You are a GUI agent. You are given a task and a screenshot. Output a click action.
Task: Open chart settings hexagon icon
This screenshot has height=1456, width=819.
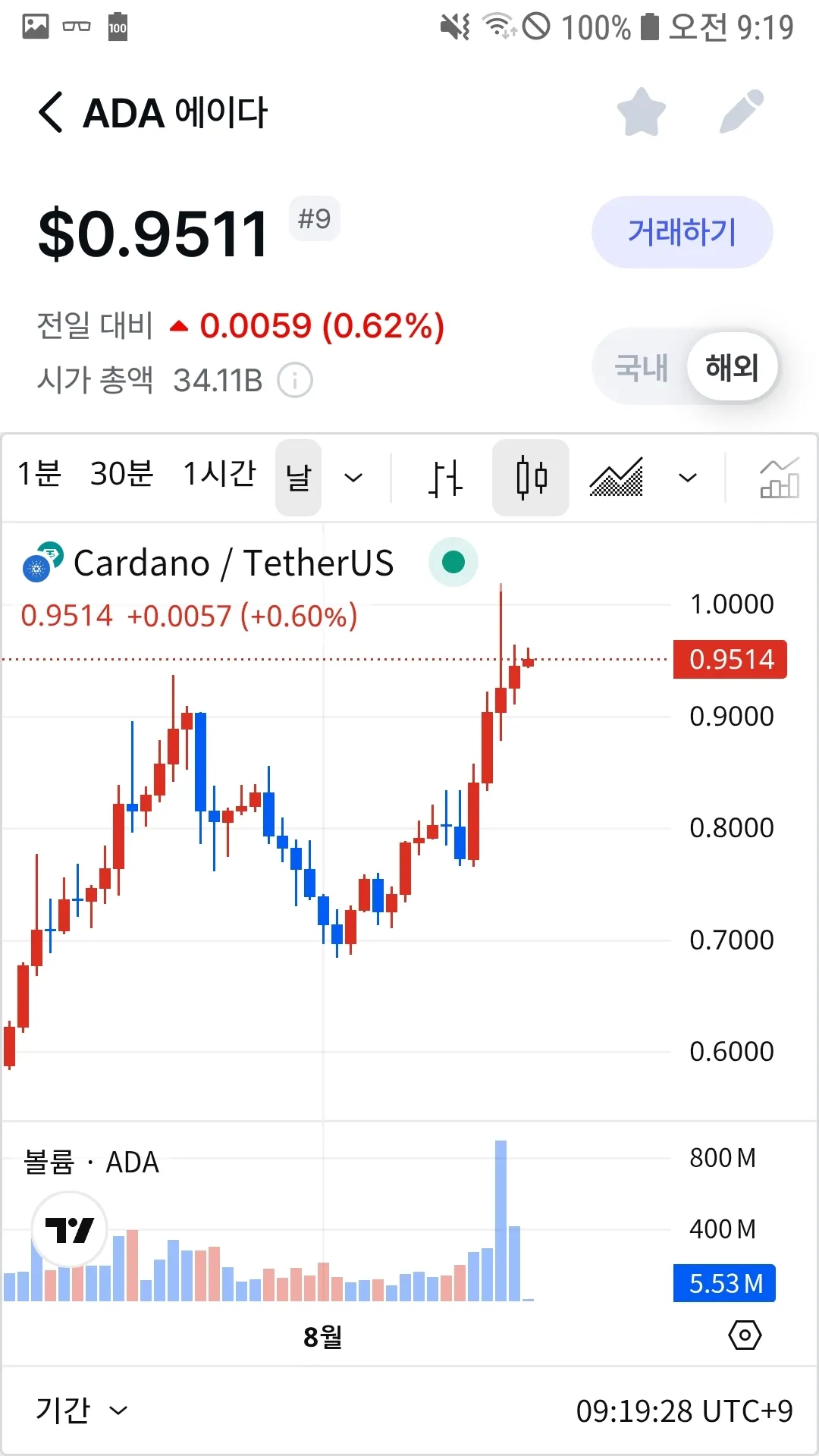click(745, 1335)
